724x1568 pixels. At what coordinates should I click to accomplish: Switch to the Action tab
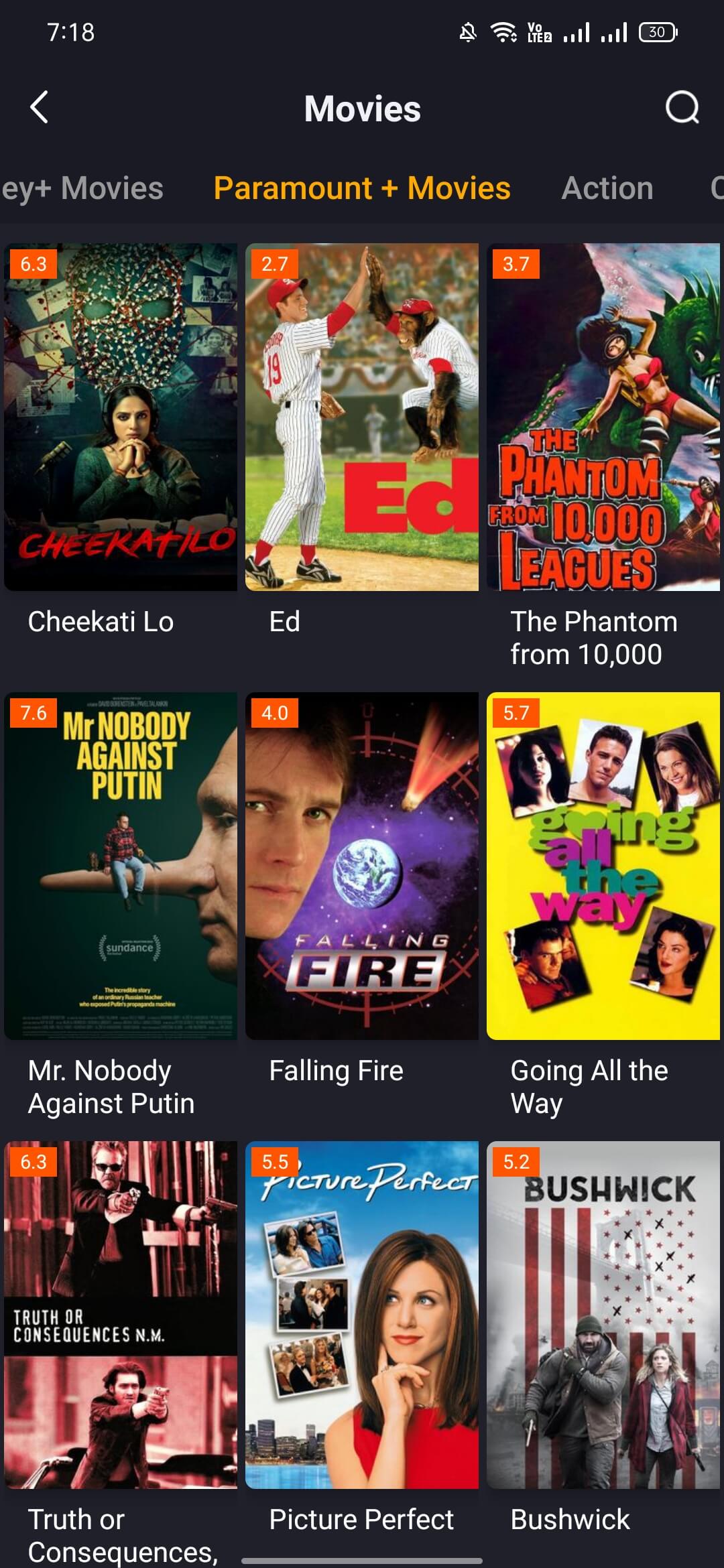[x=607, y=188]
